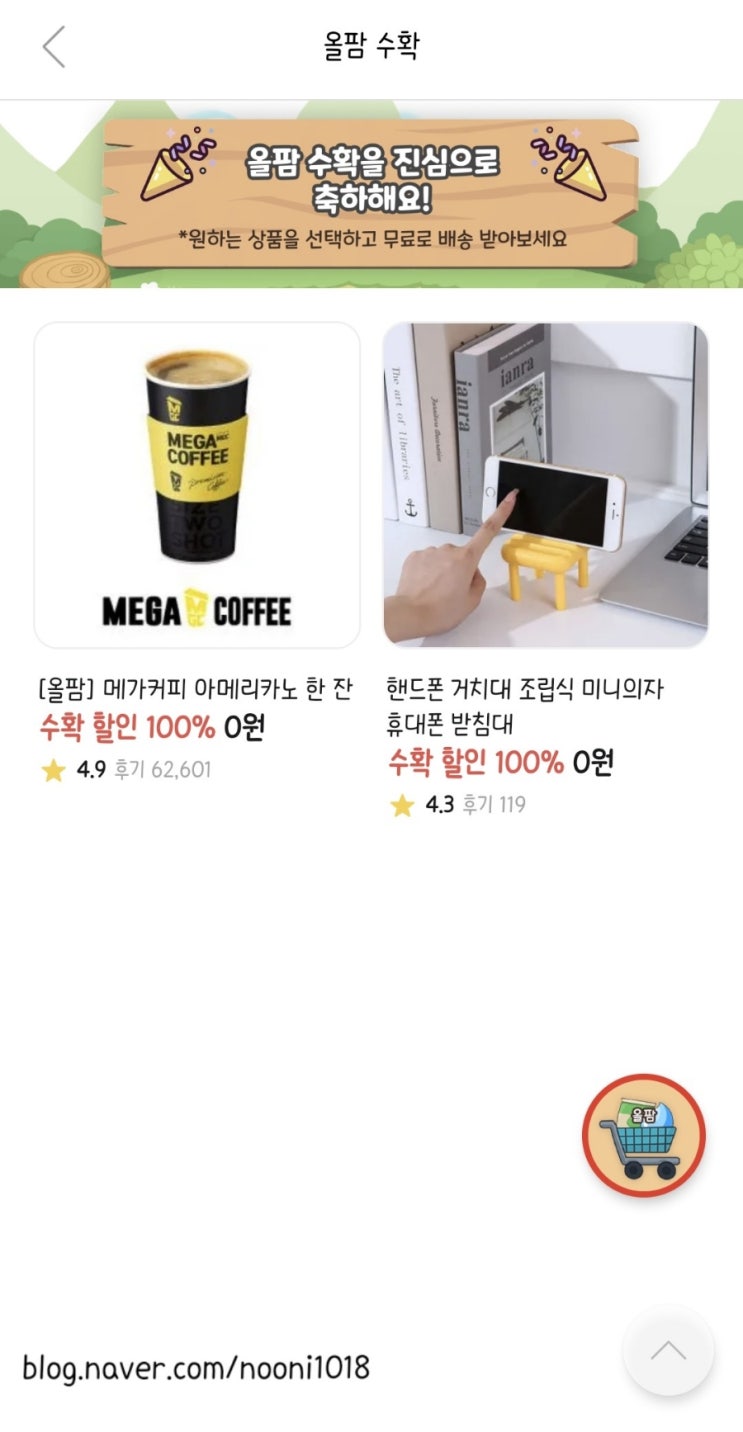The width and height of the screenshot is (743, 1432).
Task: Tap the floating 올팜 shopping cart button
Action: (x=644, y=1135)
